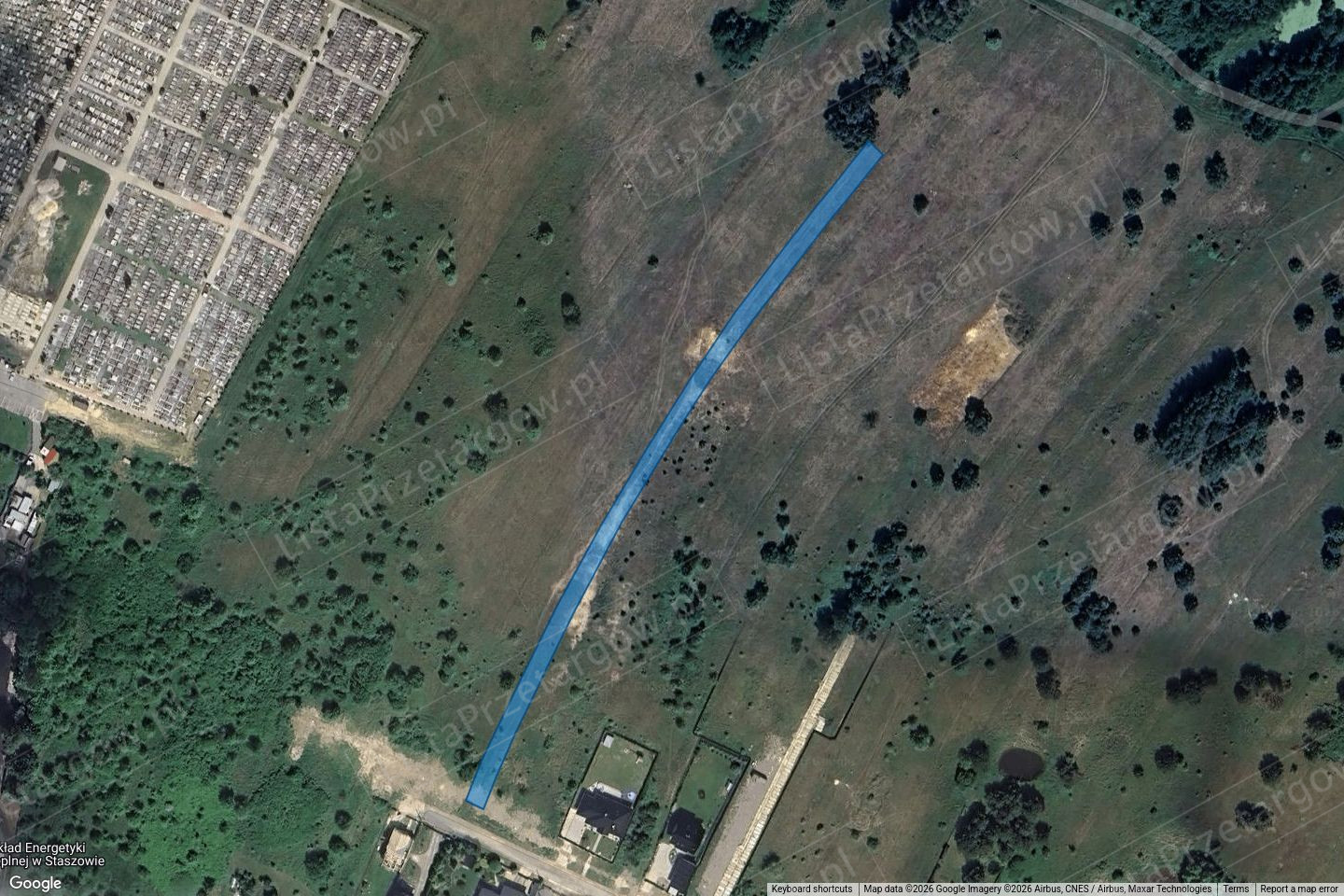Open the Terms link
1344x896 pixels.
pyautogui.click(x=1236, y=889)
